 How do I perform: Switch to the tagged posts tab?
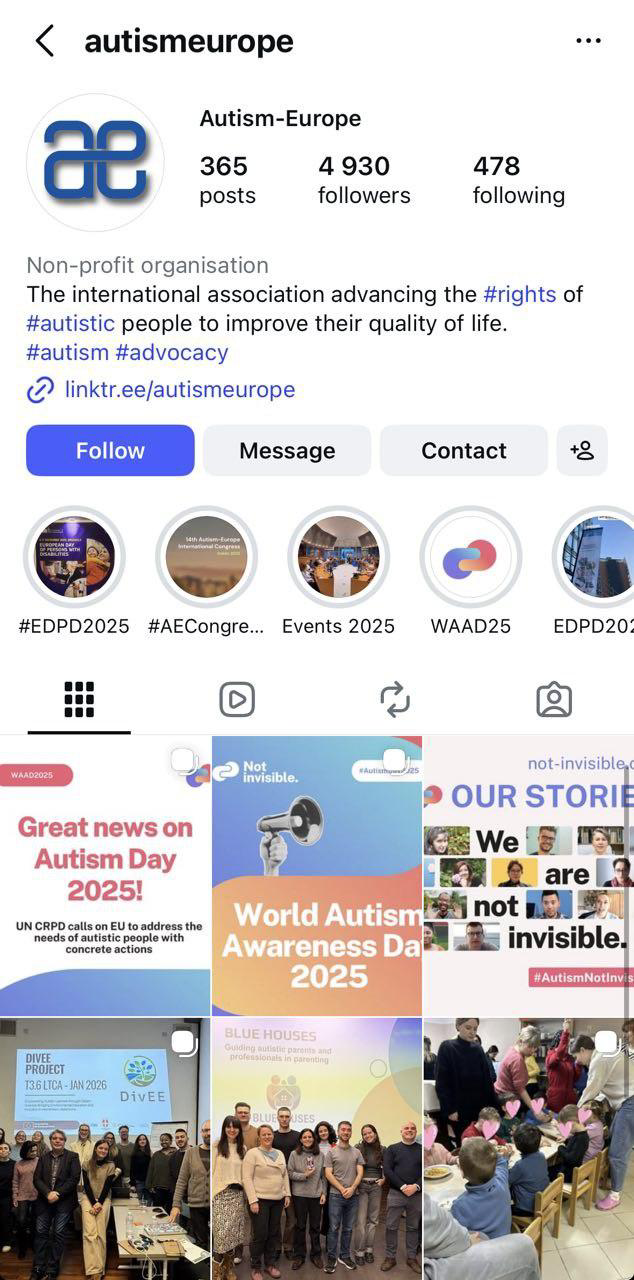click(x=554, y=700)
